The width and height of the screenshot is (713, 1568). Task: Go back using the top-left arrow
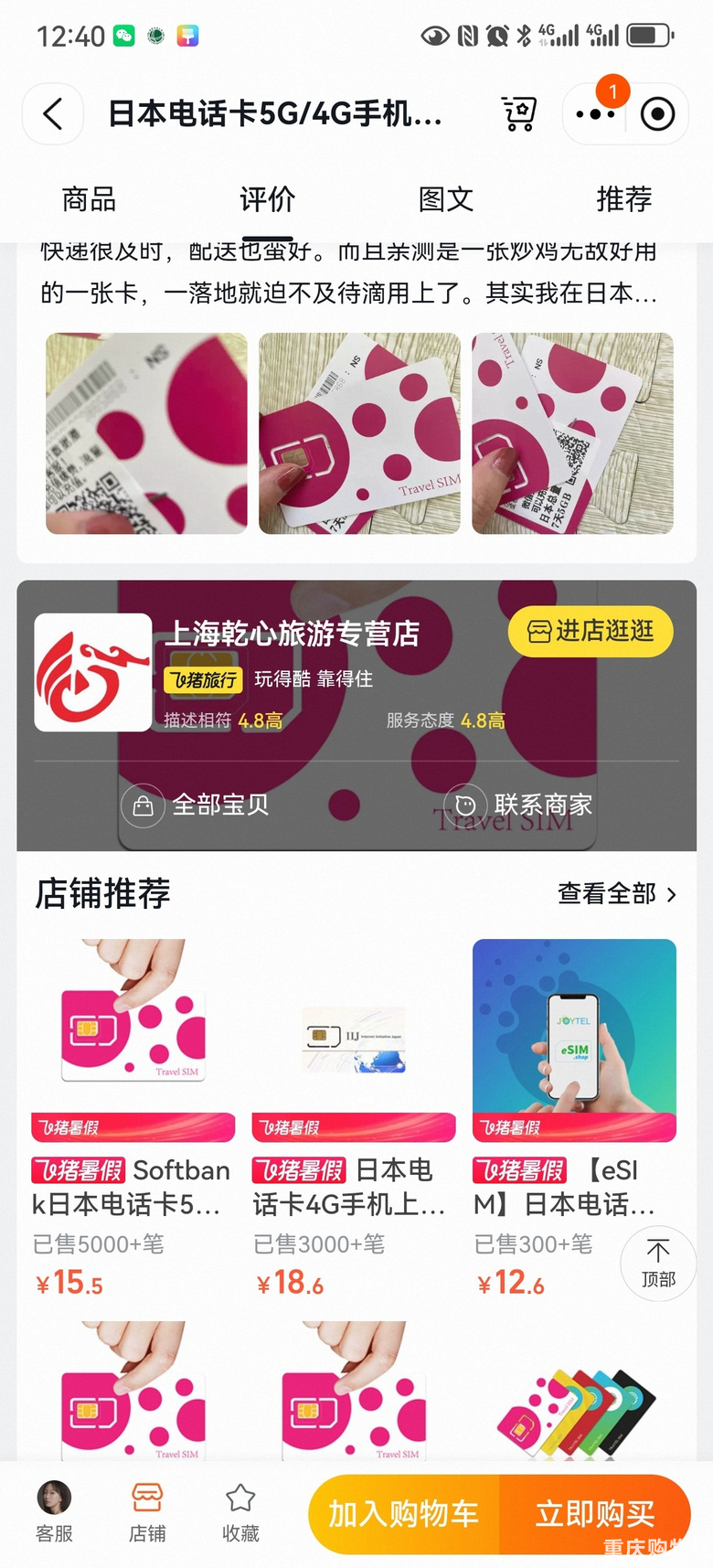(53, 114)
